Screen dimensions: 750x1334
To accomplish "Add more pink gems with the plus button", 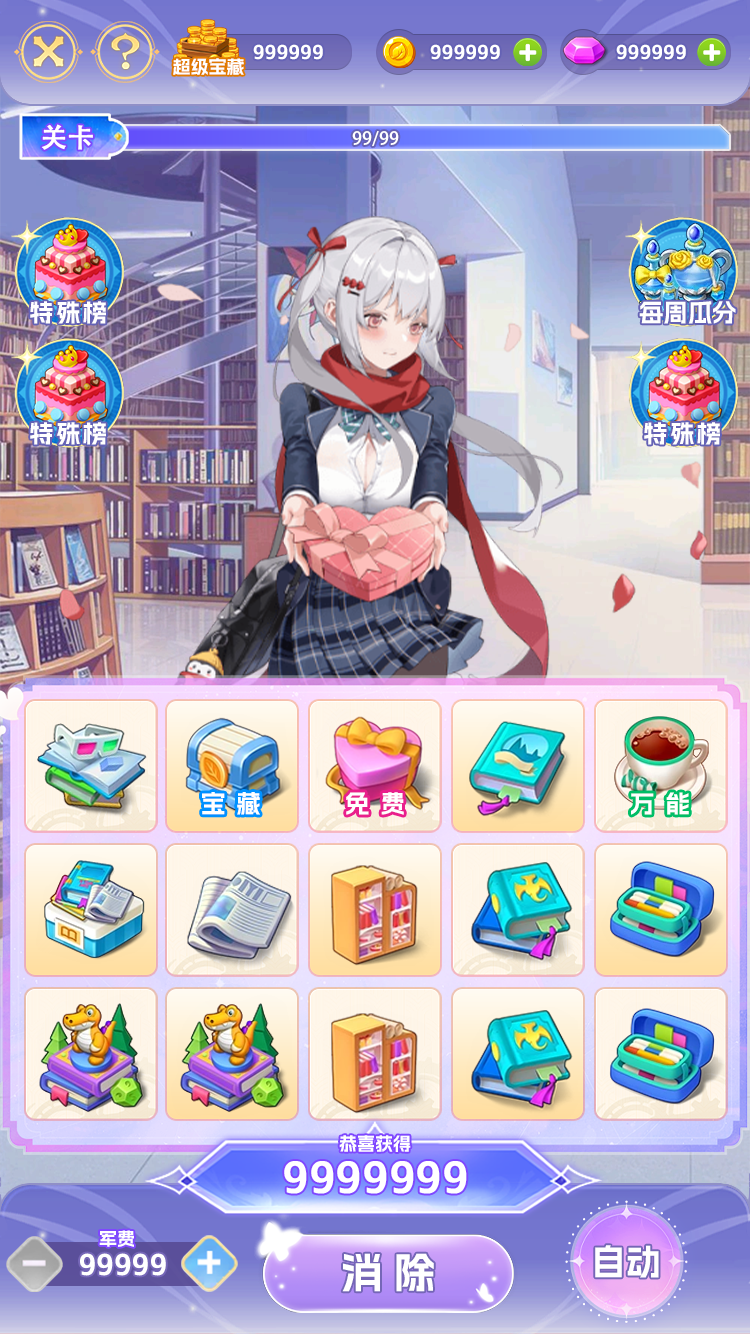I will [711, 52].
